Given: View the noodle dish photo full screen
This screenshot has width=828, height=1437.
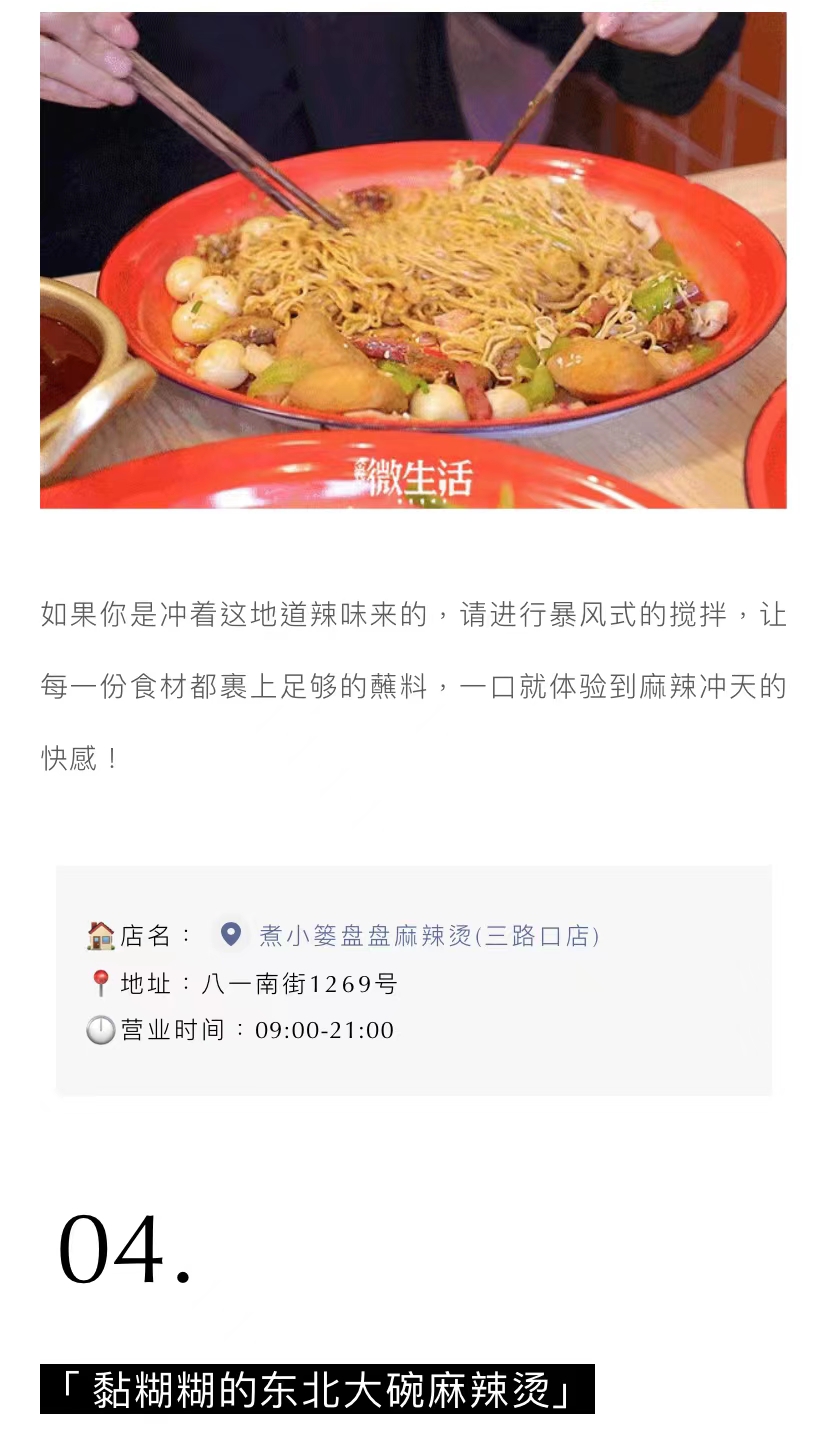Looking at the screenshot, I should click(x=413, y=260).
